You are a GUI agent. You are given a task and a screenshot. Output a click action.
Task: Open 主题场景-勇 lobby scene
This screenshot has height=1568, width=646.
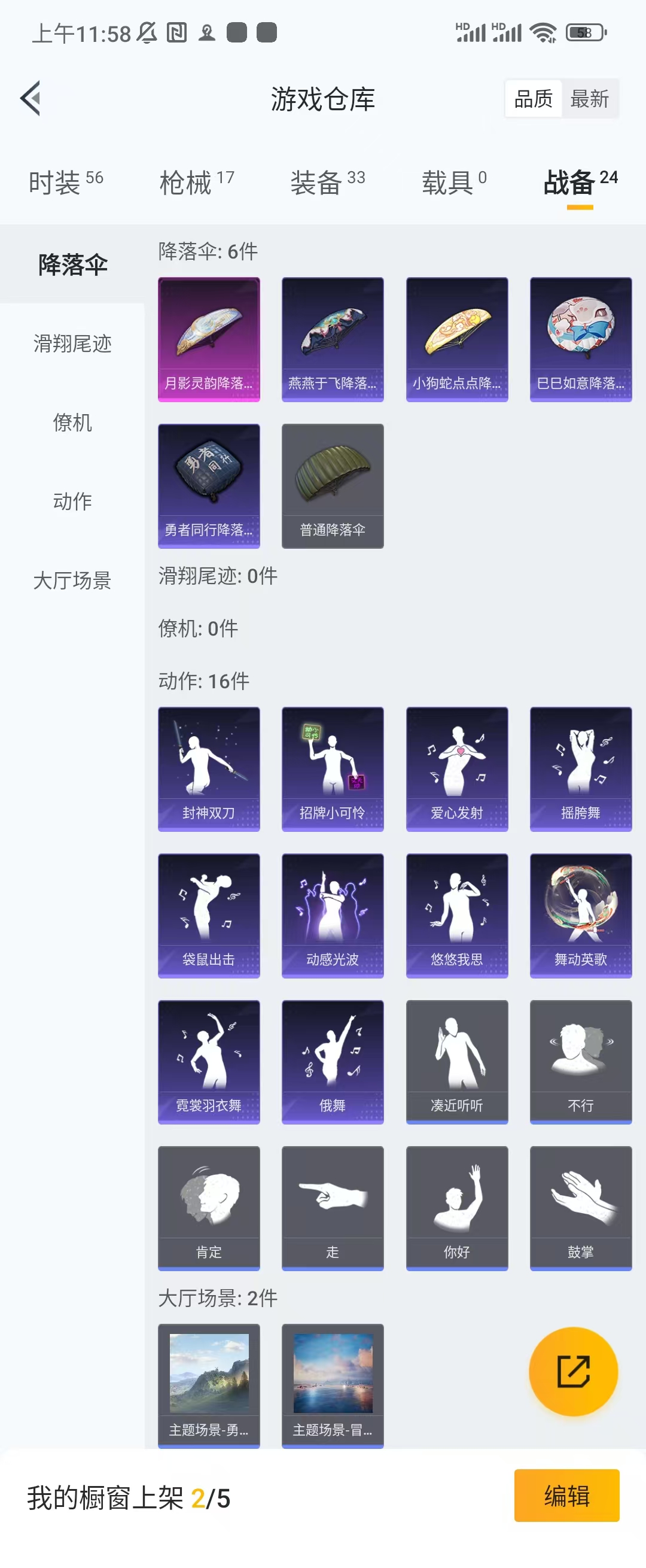(x=209, y=1385)
